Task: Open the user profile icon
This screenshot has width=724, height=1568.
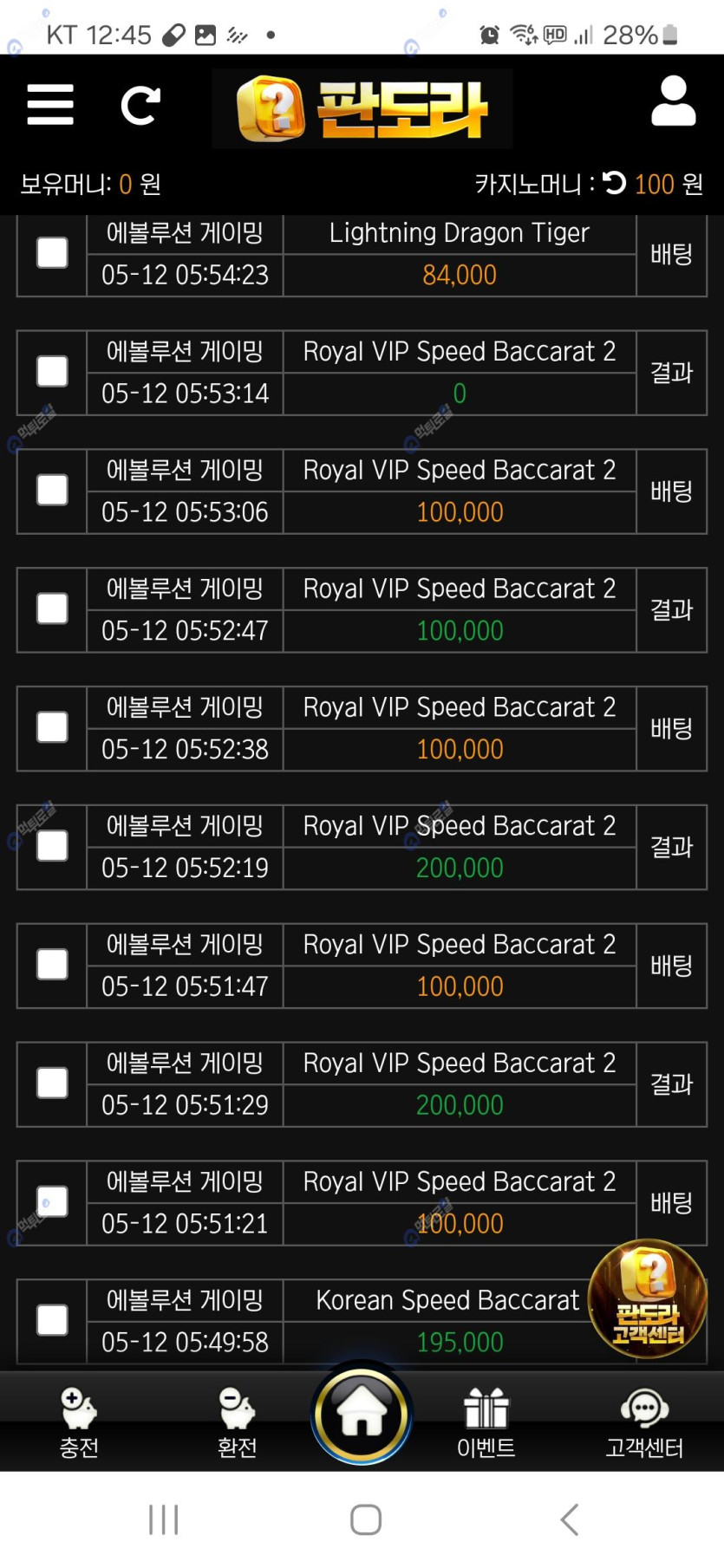Action: point(673,101)
